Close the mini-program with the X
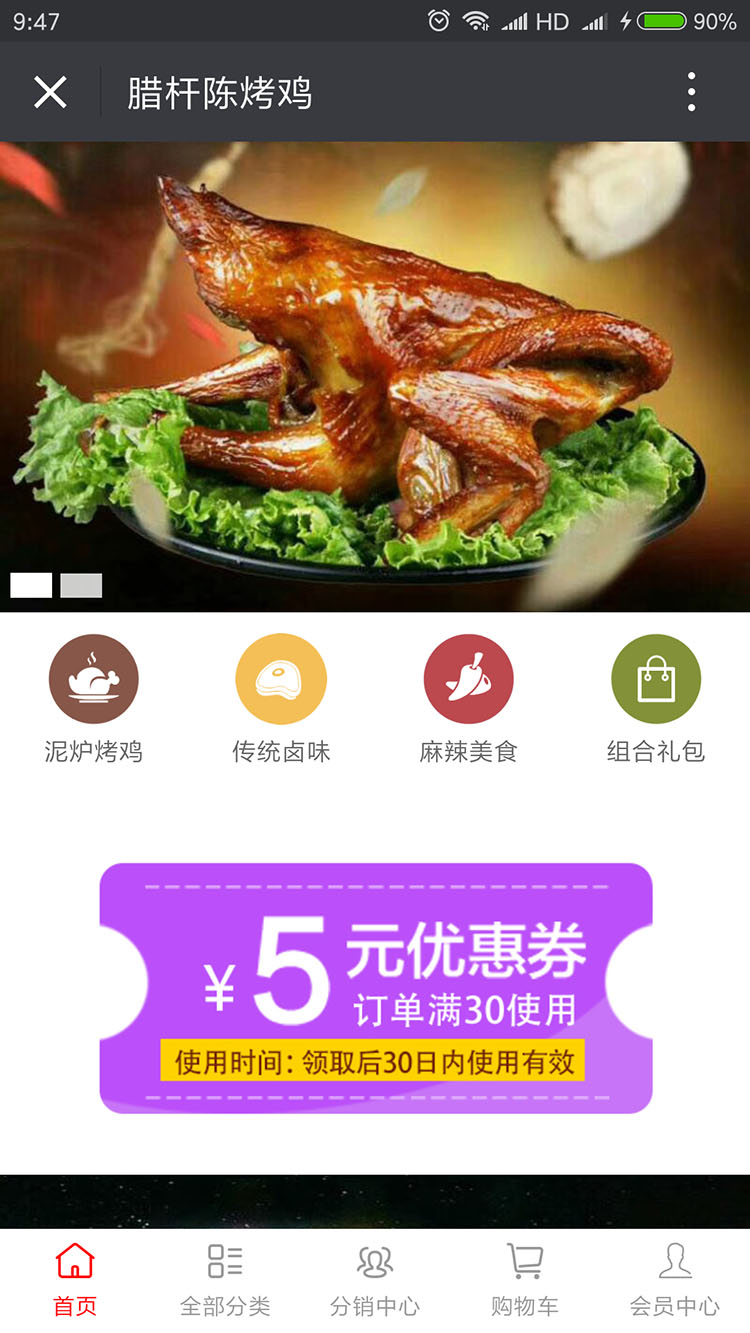 click(50, 91)
